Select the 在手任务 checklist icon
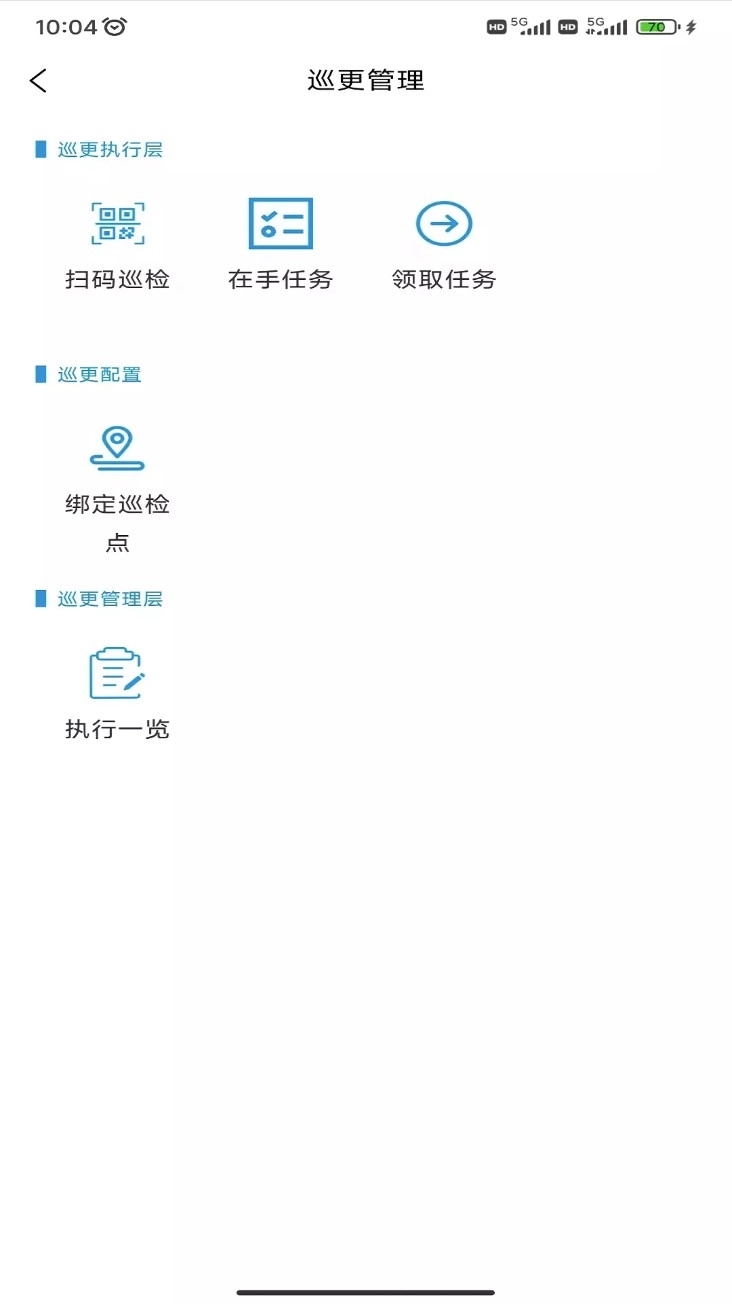Viewport: 732px width, 1304px height. (x=280, y=224)
